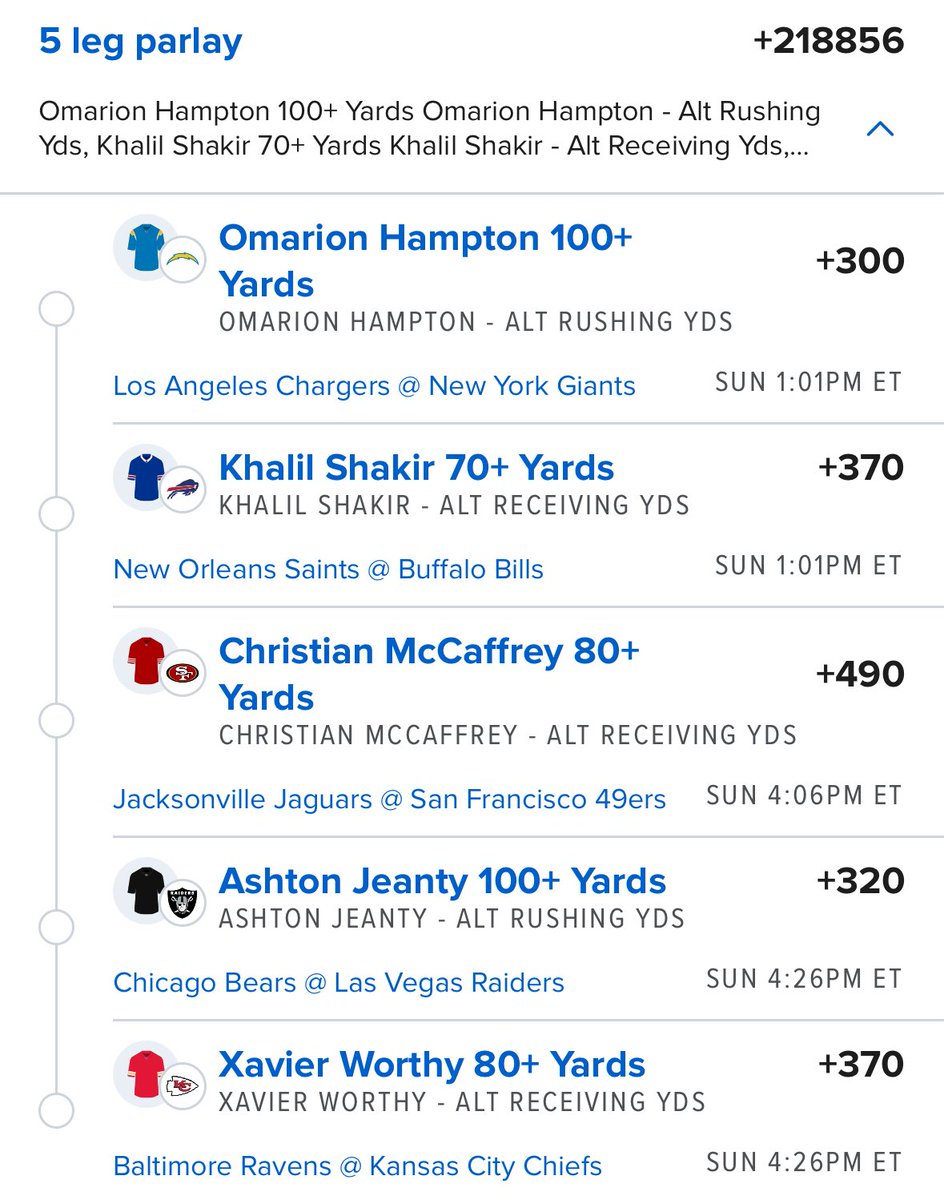
Task: Open New Orleans Saints @ Buffalo Bills game
Action: pyautogui.click(x=328, y=570)
